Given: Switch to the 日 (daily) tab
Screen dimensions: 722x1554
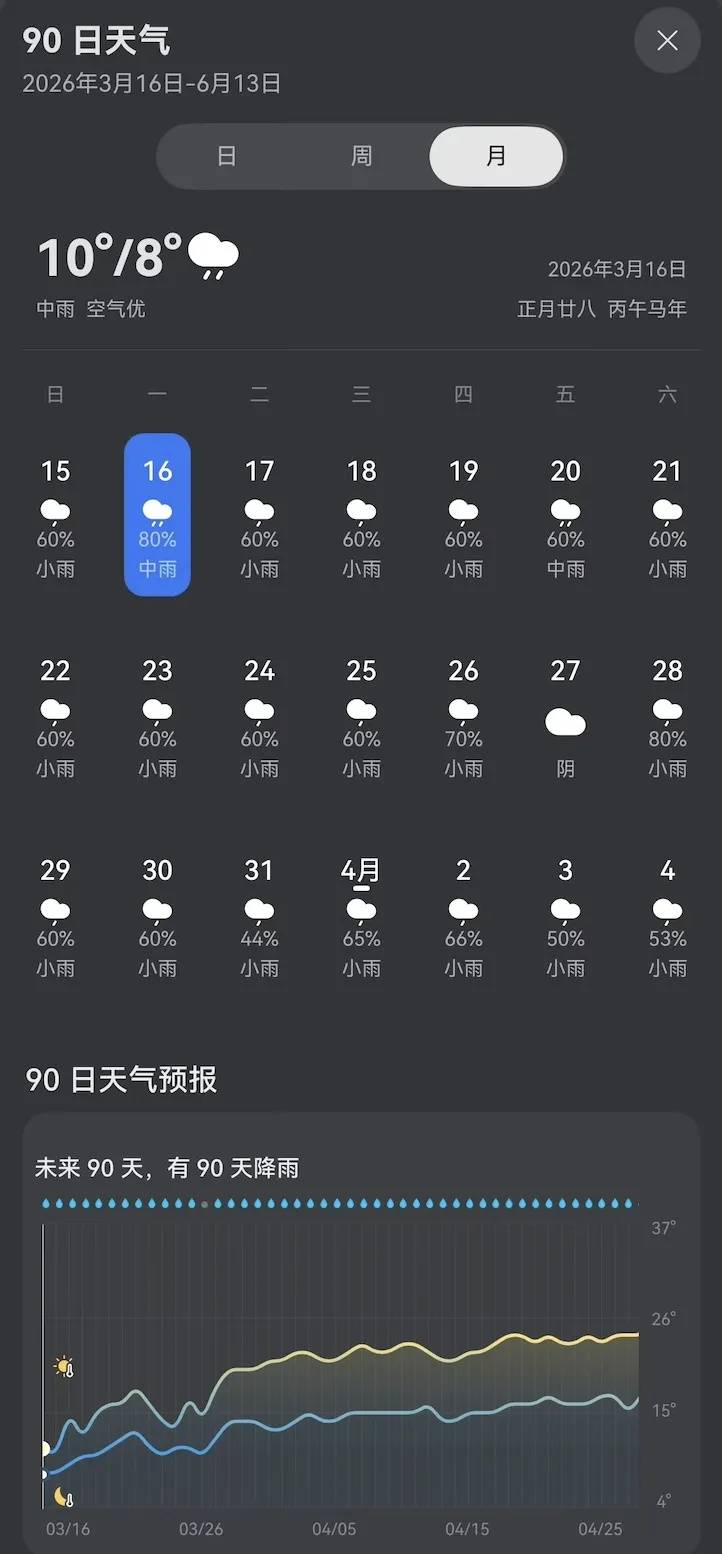Looking at the screenshot, I should (x=227, y=156).
